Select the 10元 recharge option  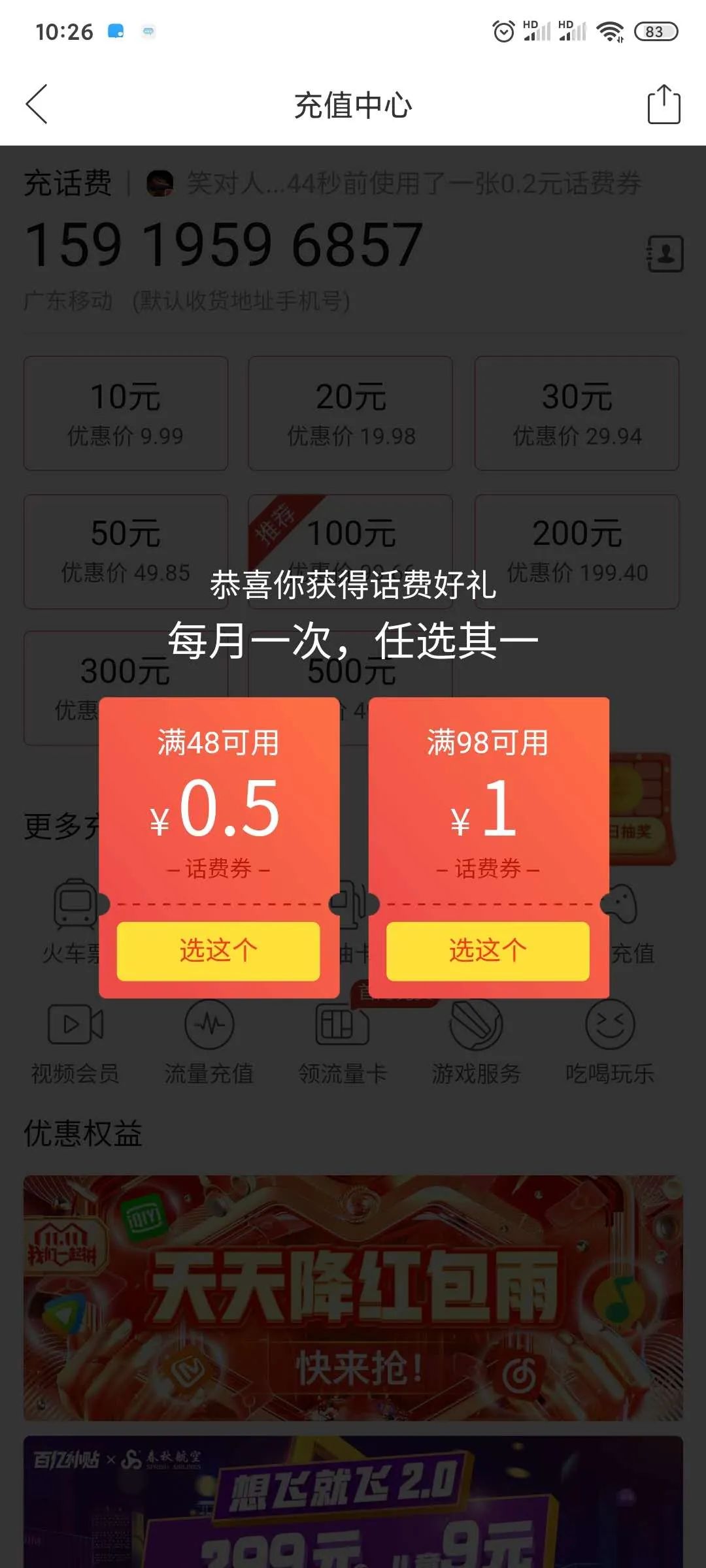point(124,412)
